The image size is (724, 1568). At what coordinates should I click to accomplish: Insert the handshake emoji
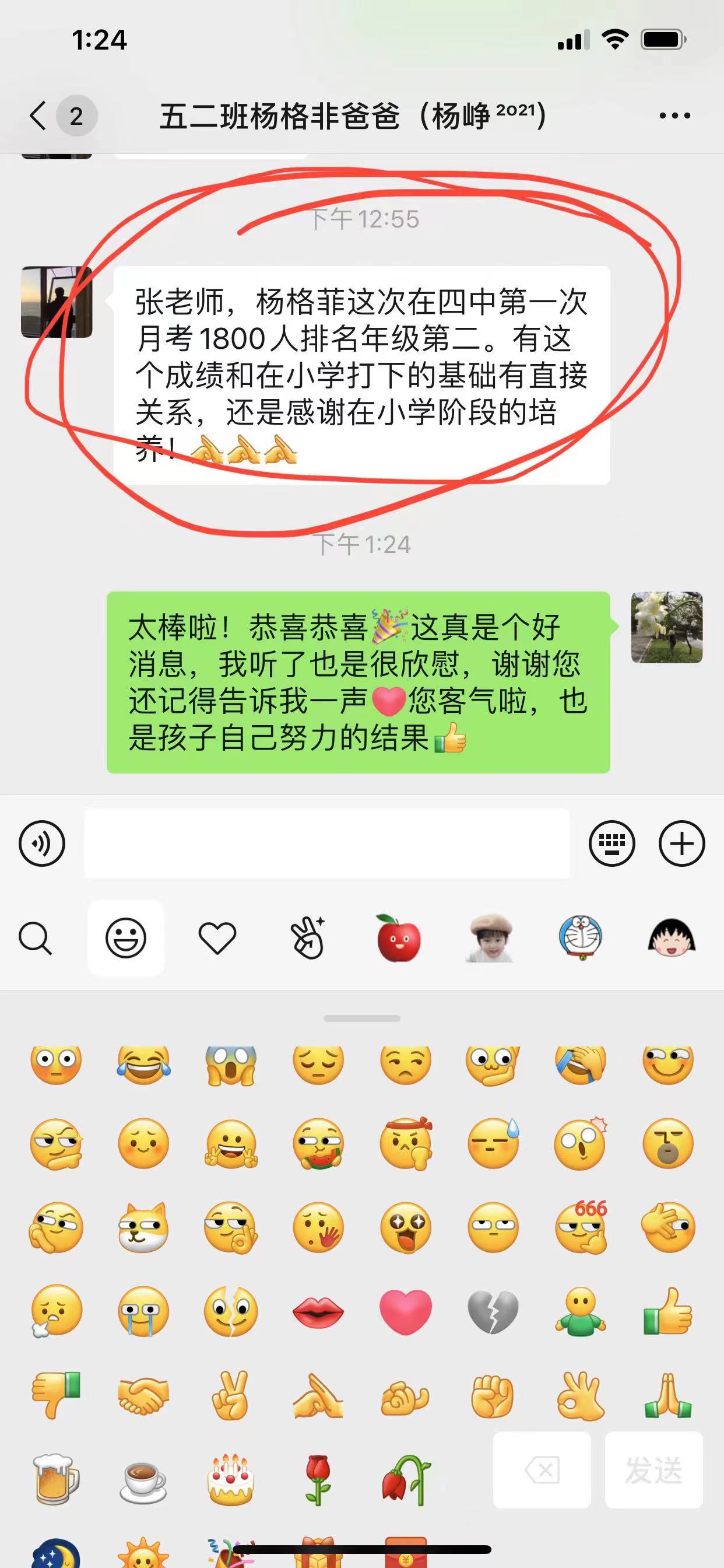(143, 1395)
